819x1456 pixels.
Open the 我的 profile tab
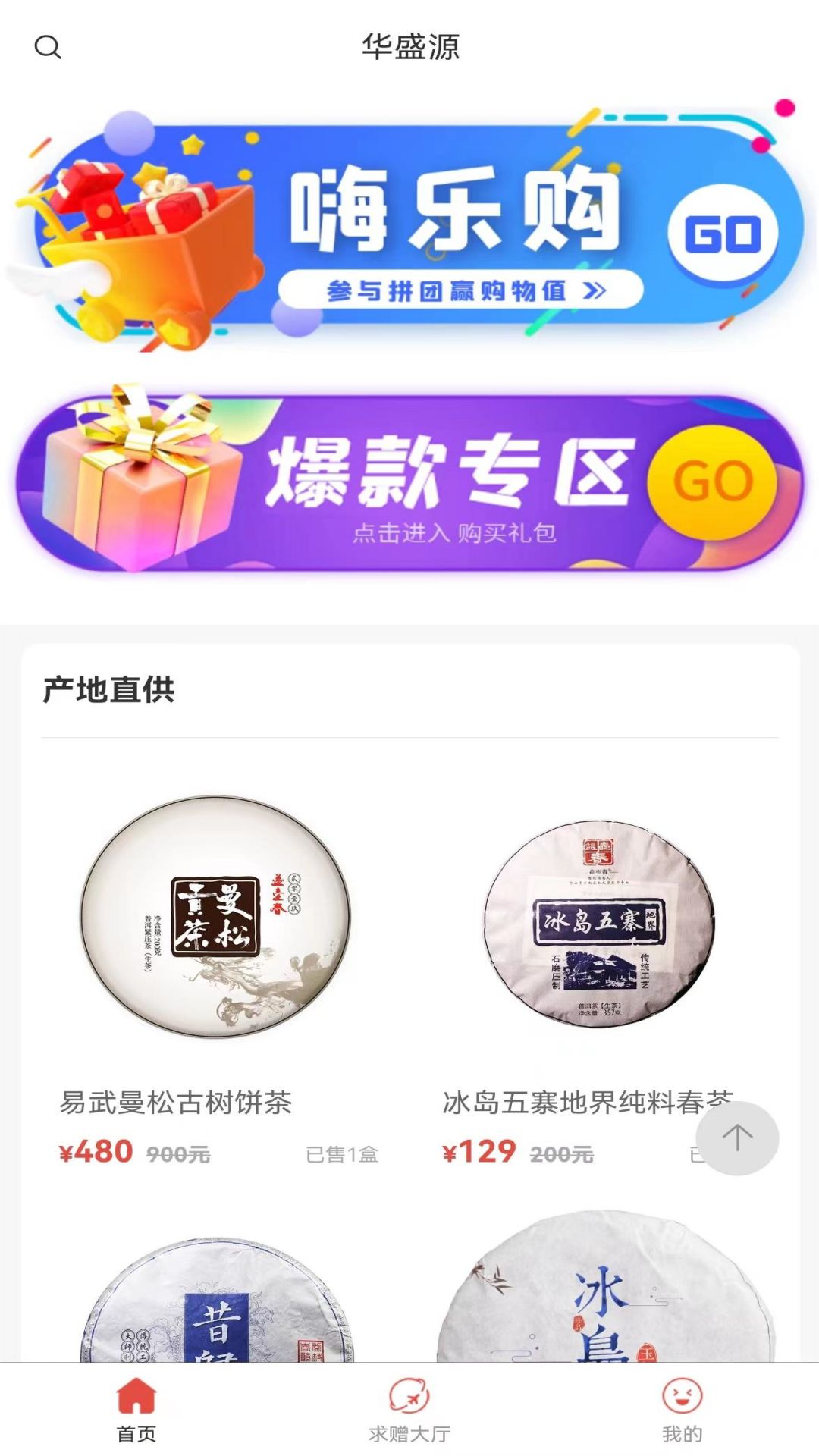(682, 1410)
